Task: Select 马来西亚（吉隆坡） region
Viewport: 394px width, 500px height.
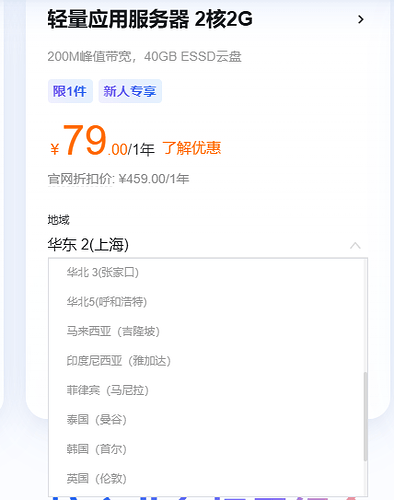Action: [206, 331]
